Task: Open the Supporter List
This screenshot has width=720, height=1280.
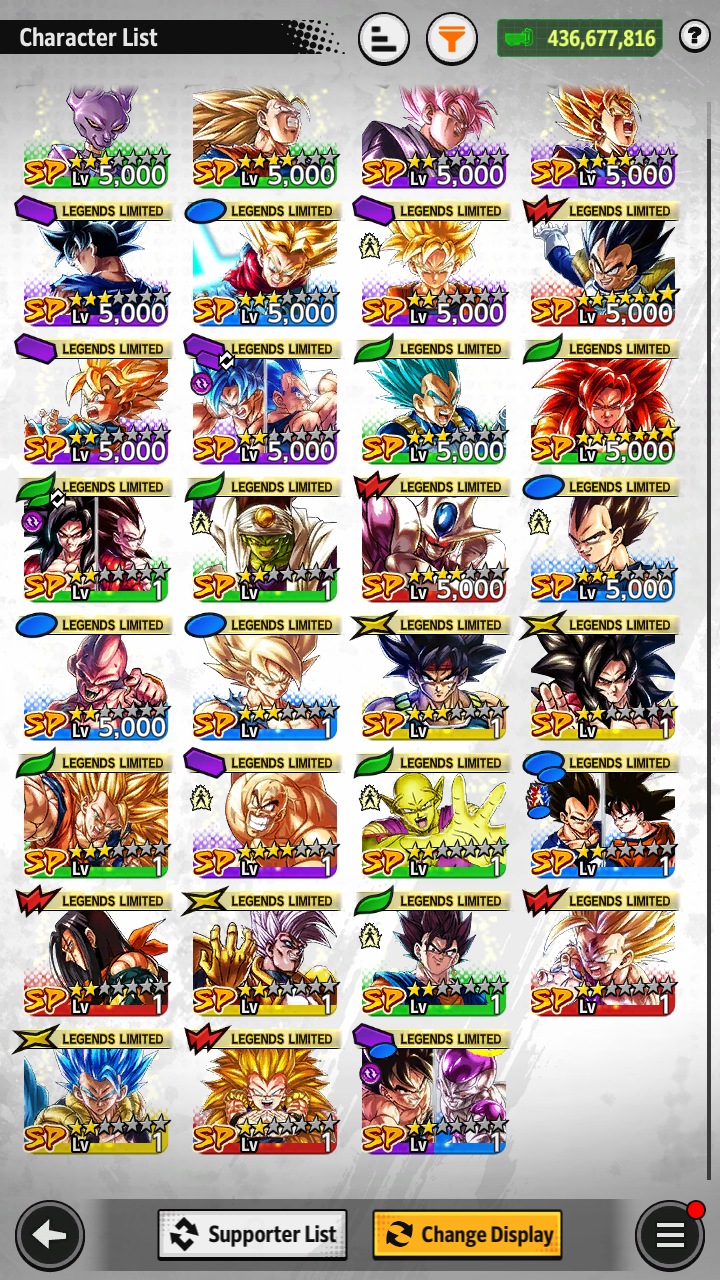Action: (x=253, y=1234)
